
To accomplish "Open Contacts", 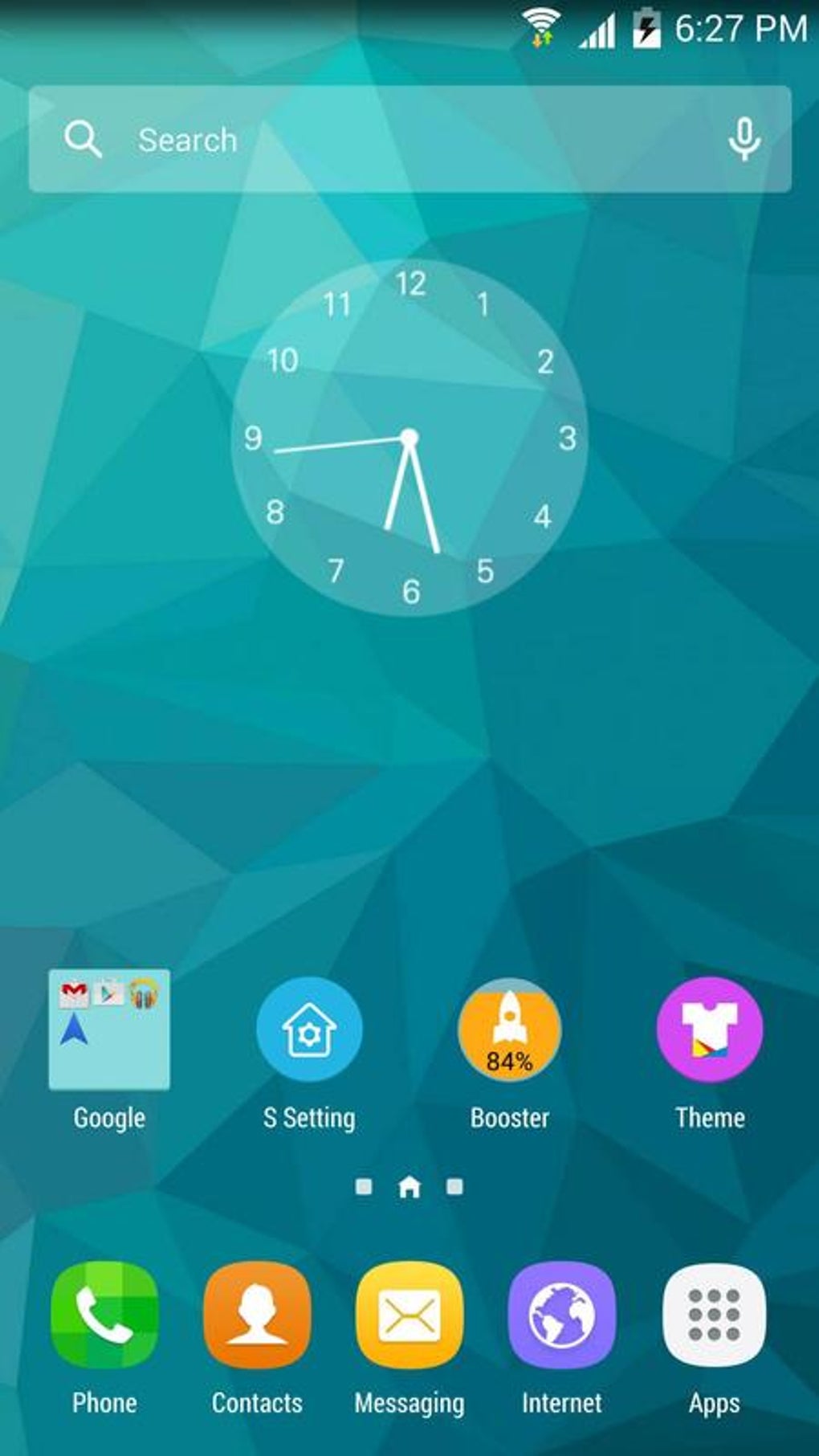I will 257,1315.
